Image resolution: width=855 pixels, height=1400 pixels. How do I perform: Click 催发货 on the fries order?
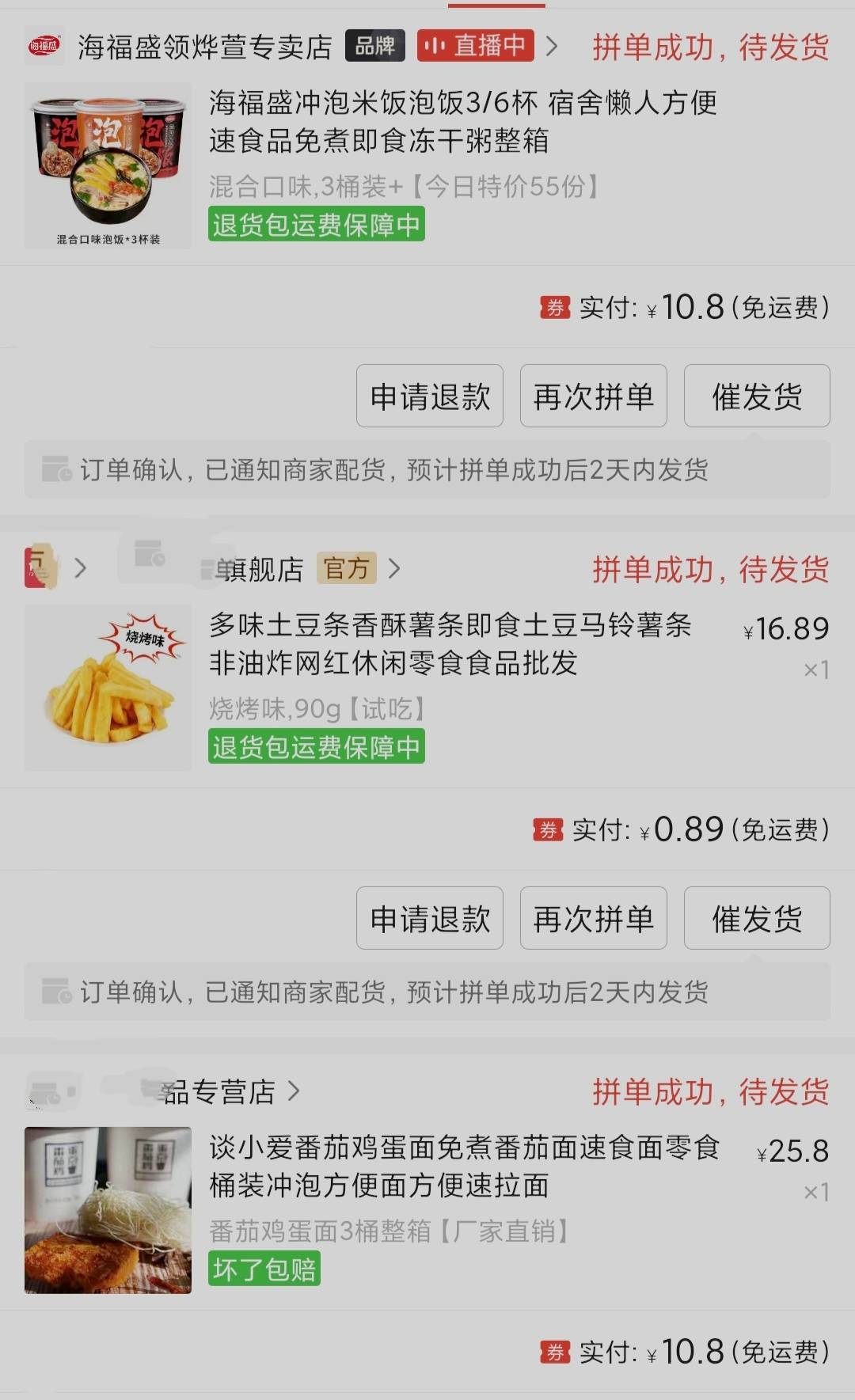pyautogui.click(x=756, y=918)
